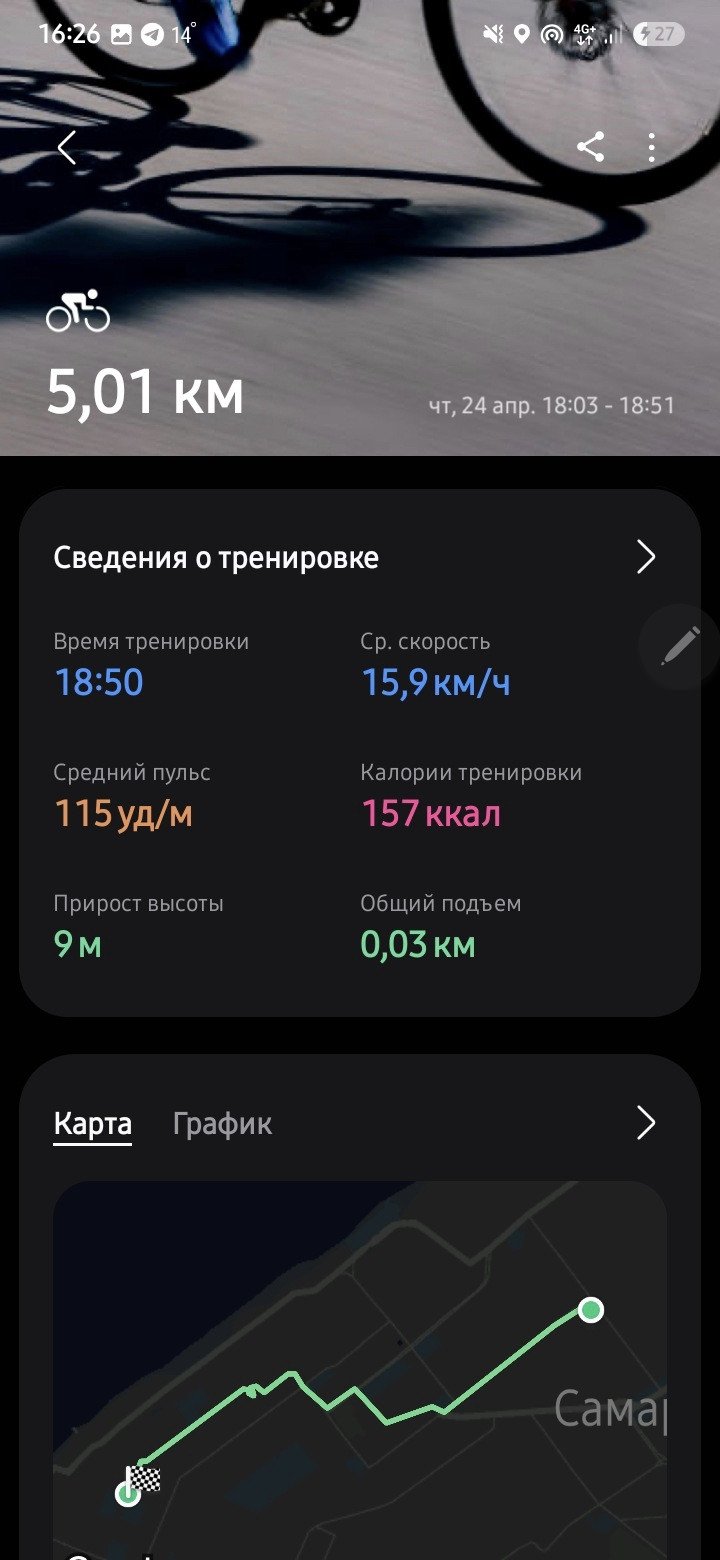Screen dimensions: 720x1560
Task: Tap the pencil edit button
Action: pos(680,647)
